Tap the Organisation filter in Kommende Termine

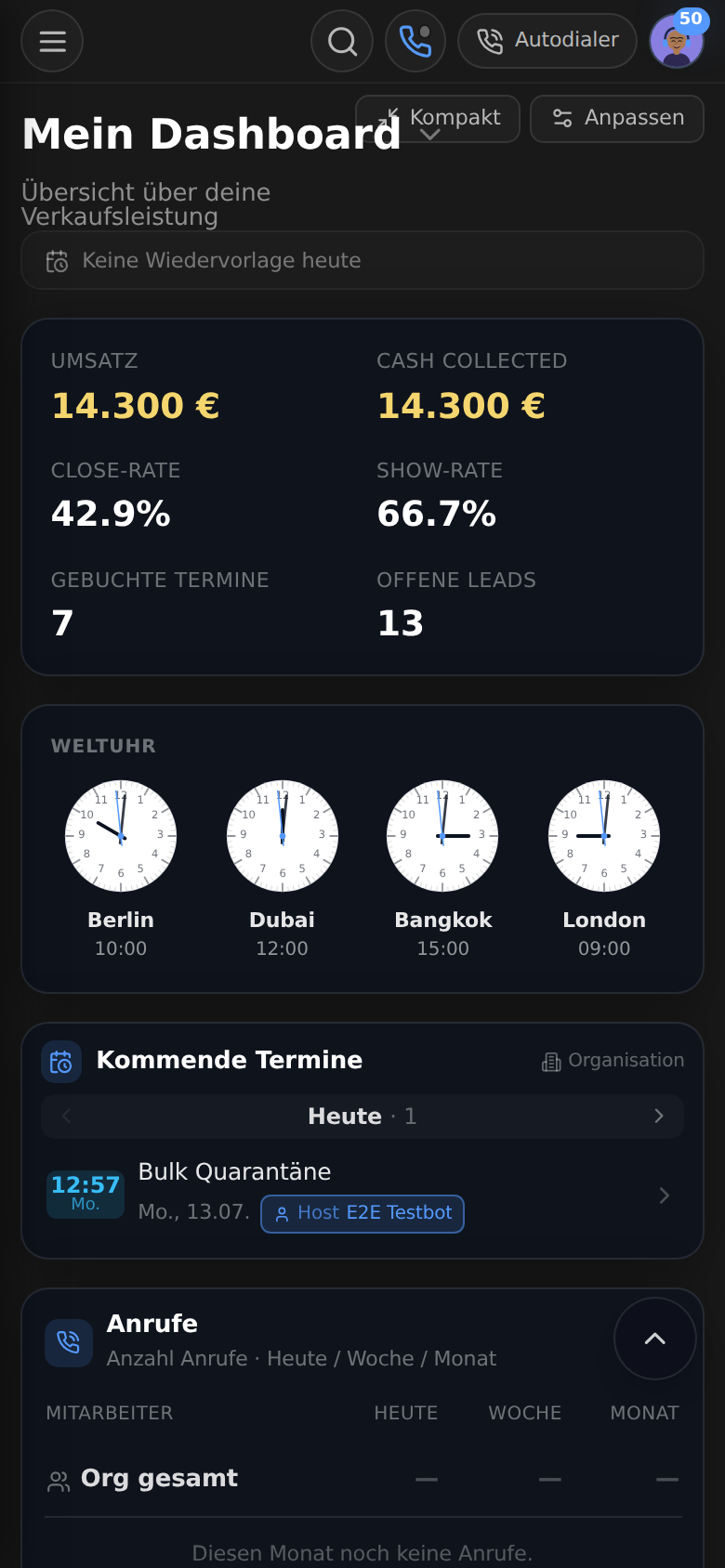613,1061
